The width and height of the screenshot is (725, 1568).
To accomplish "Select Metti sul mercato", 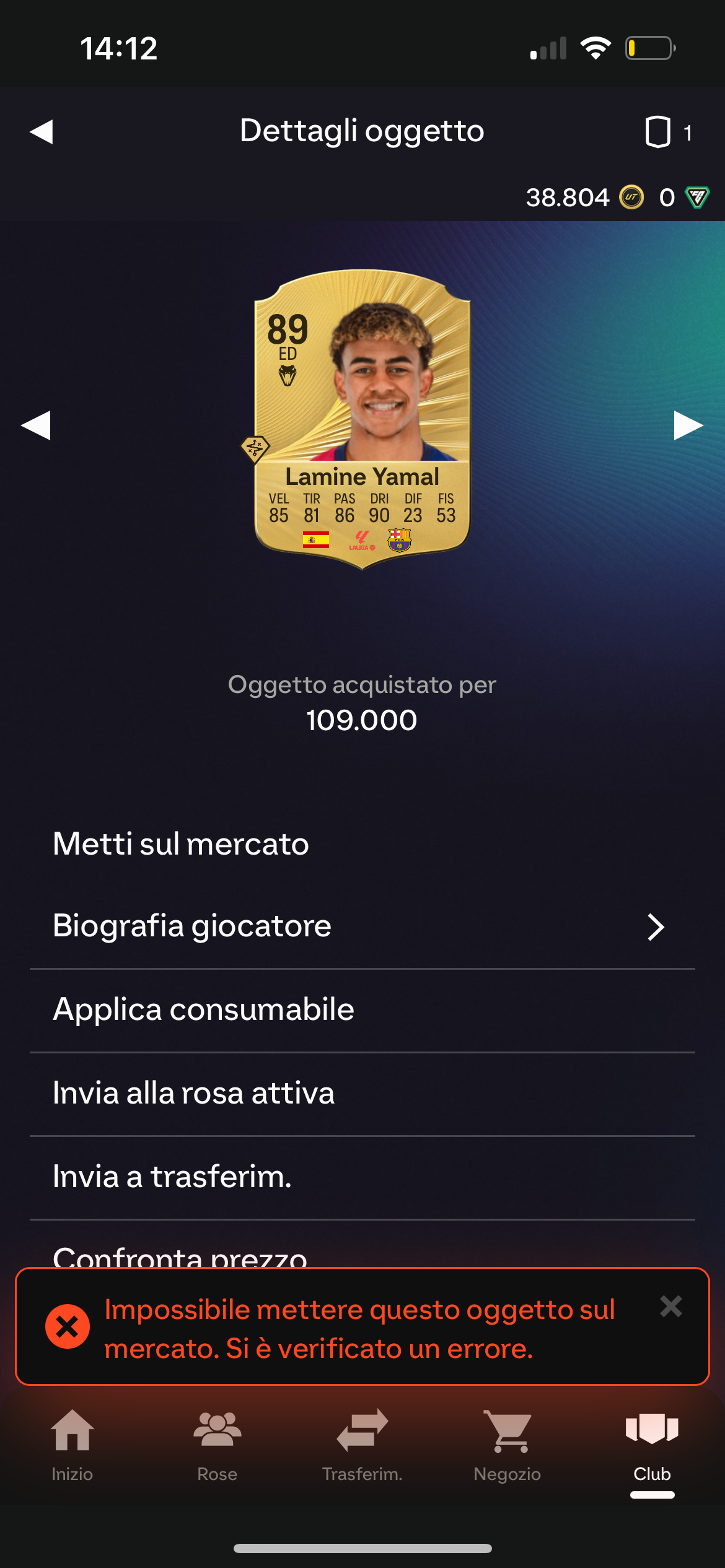I will pos(180,843).
